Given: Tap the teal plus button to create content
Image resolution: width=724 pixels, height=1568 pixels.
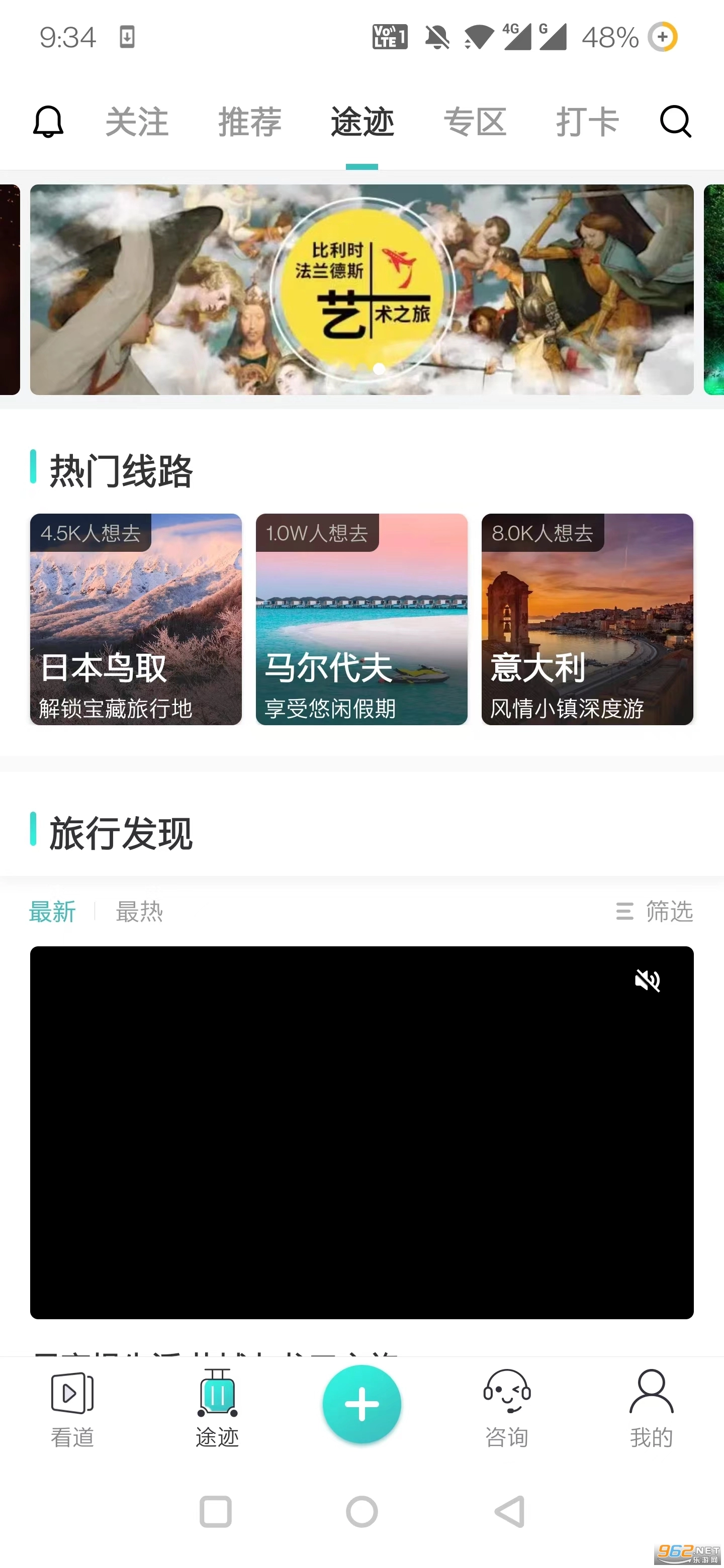Looking at the screenshot, I should pos(361,1403).
